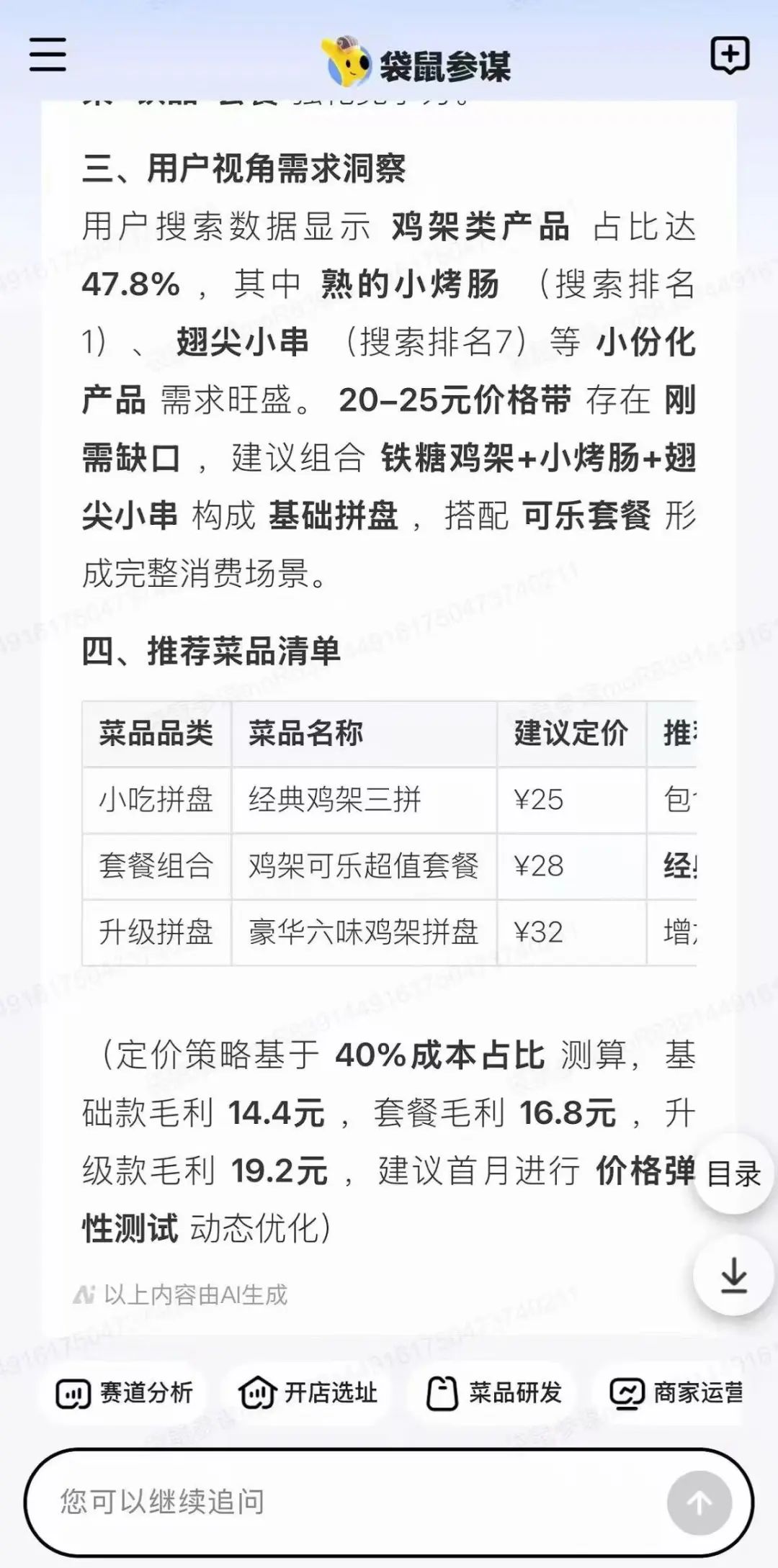Open the hamburger menu

pyautogui.click(x=48, y=55)
